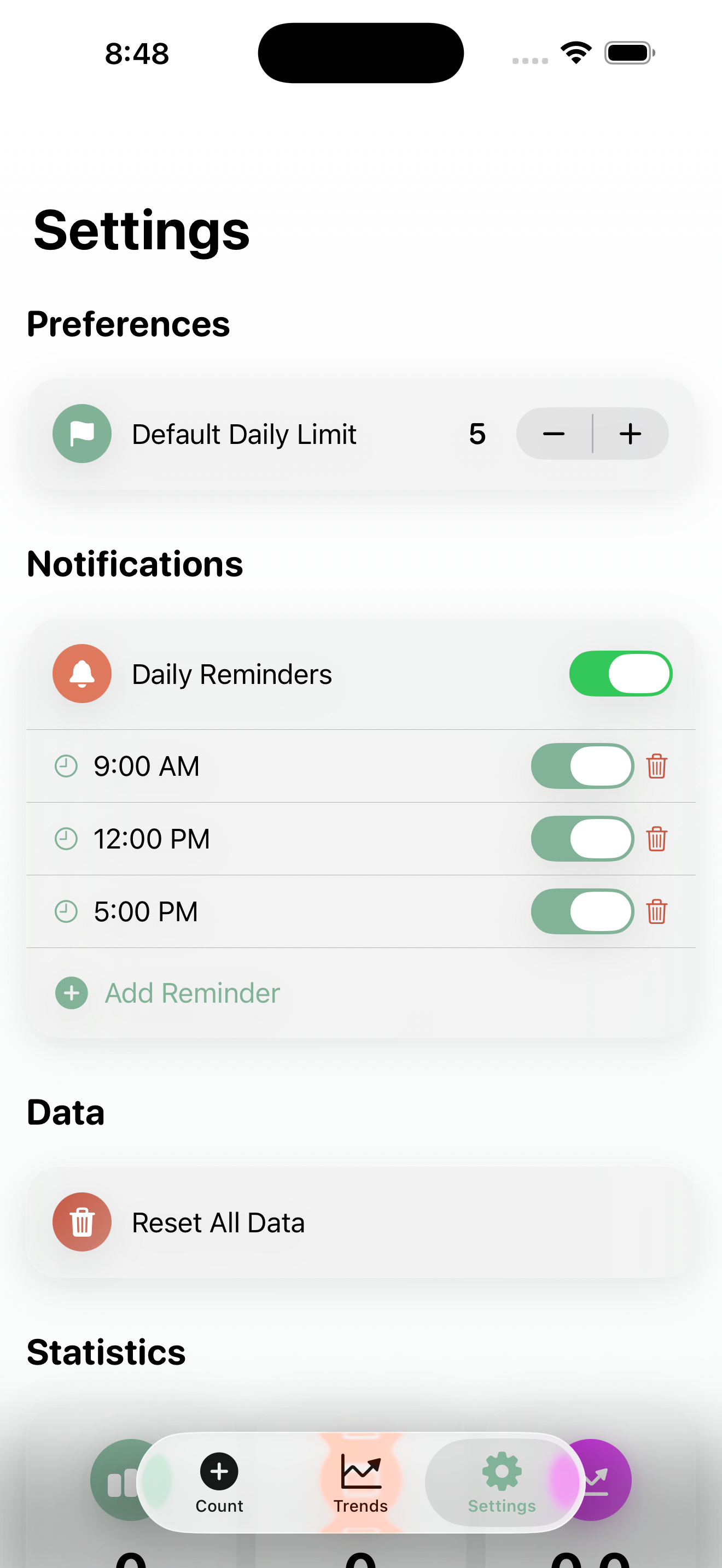Disable the Daily Reminders toggle

point(620,673)
